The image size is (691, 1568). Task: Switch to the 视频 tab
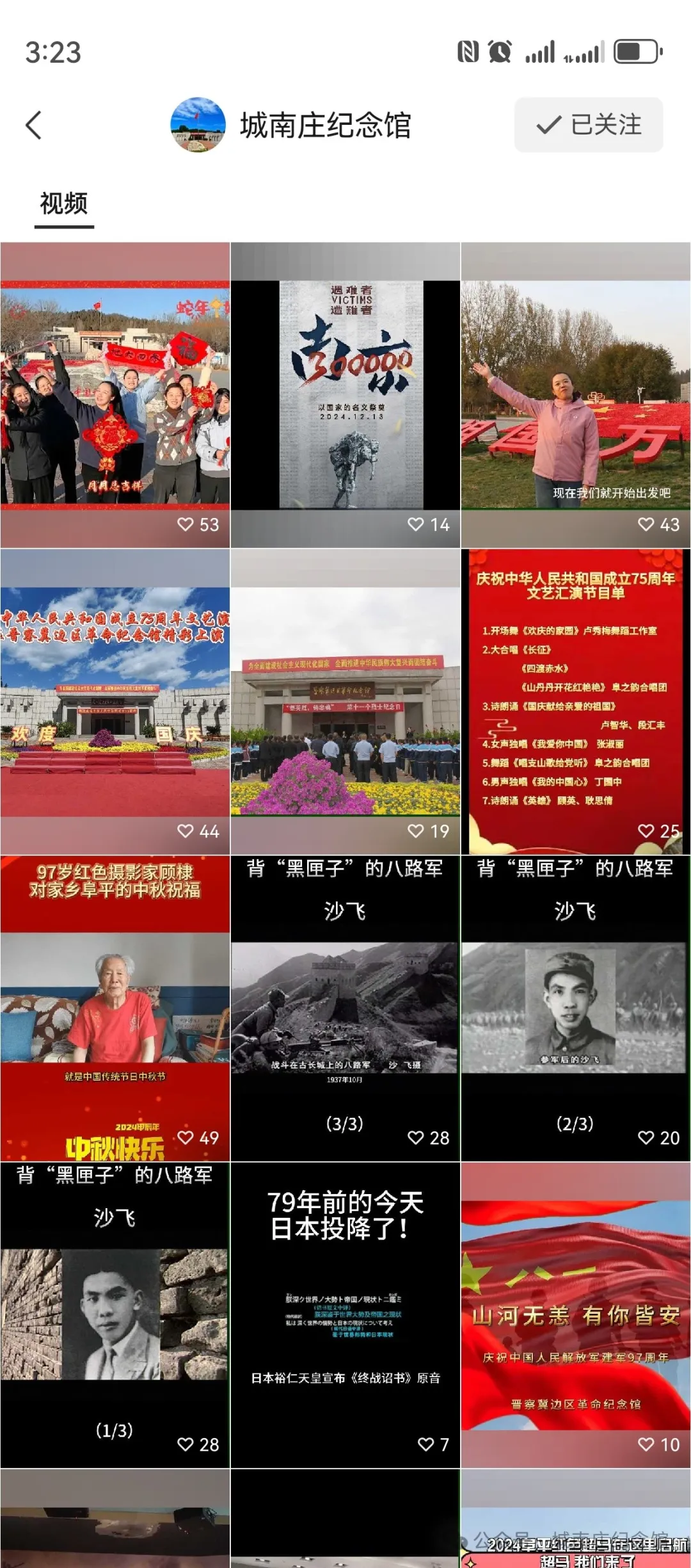[x=64, y=204]
